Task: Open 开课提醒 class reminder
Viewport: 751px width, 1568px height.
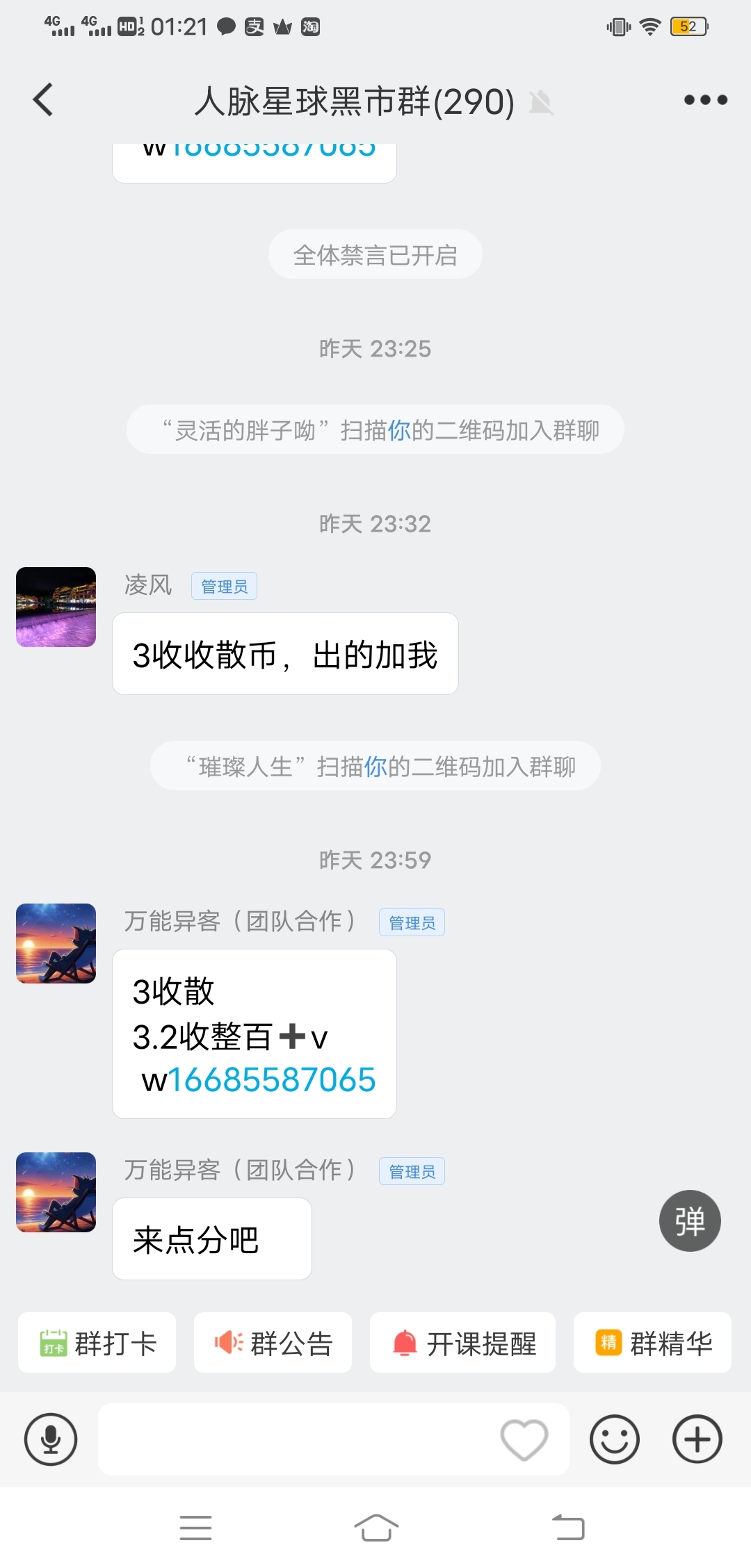Action: click(x=462, y=1343)
